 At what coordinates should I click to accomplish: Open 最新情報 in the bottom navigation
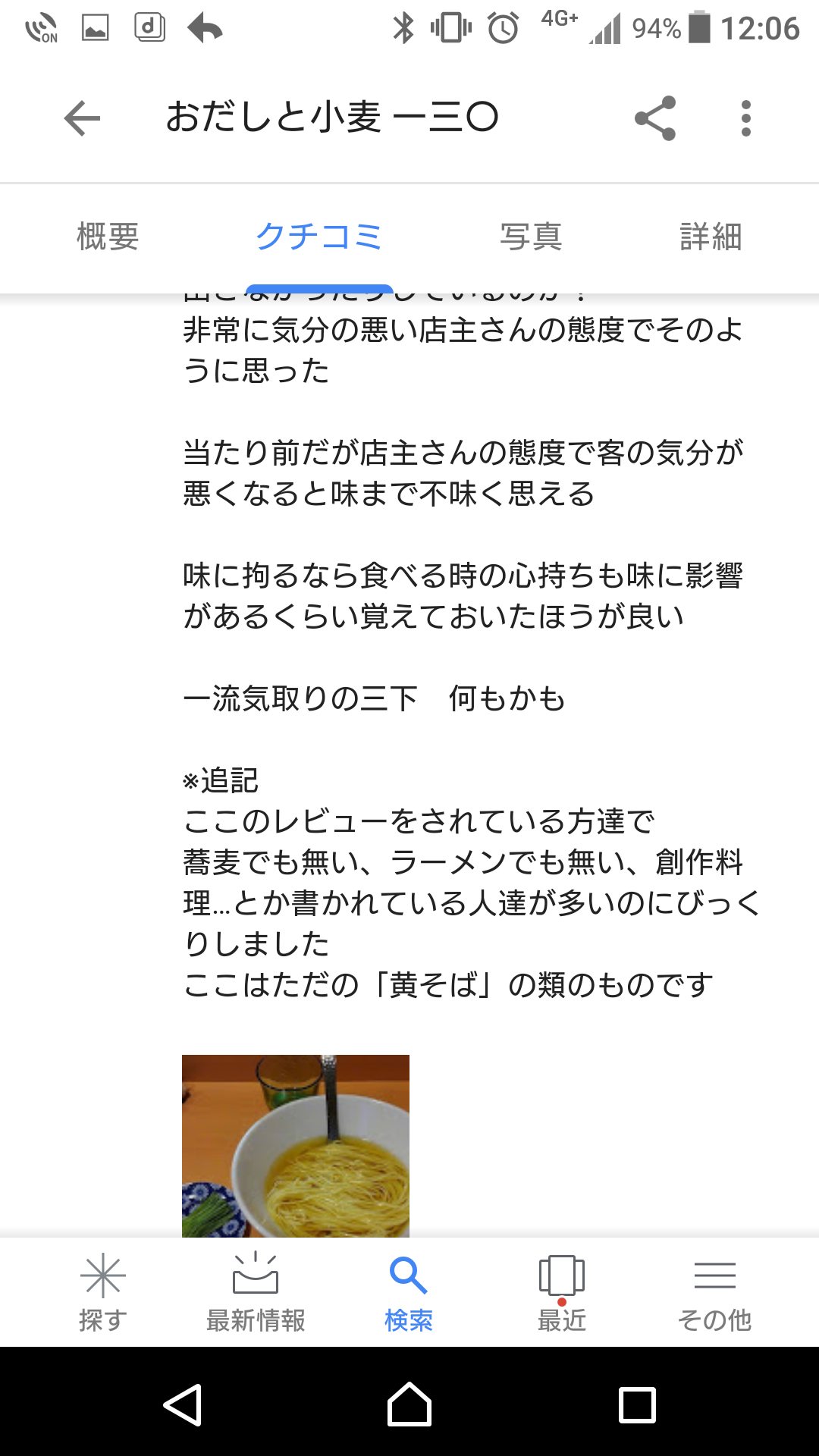point(256,1292)
